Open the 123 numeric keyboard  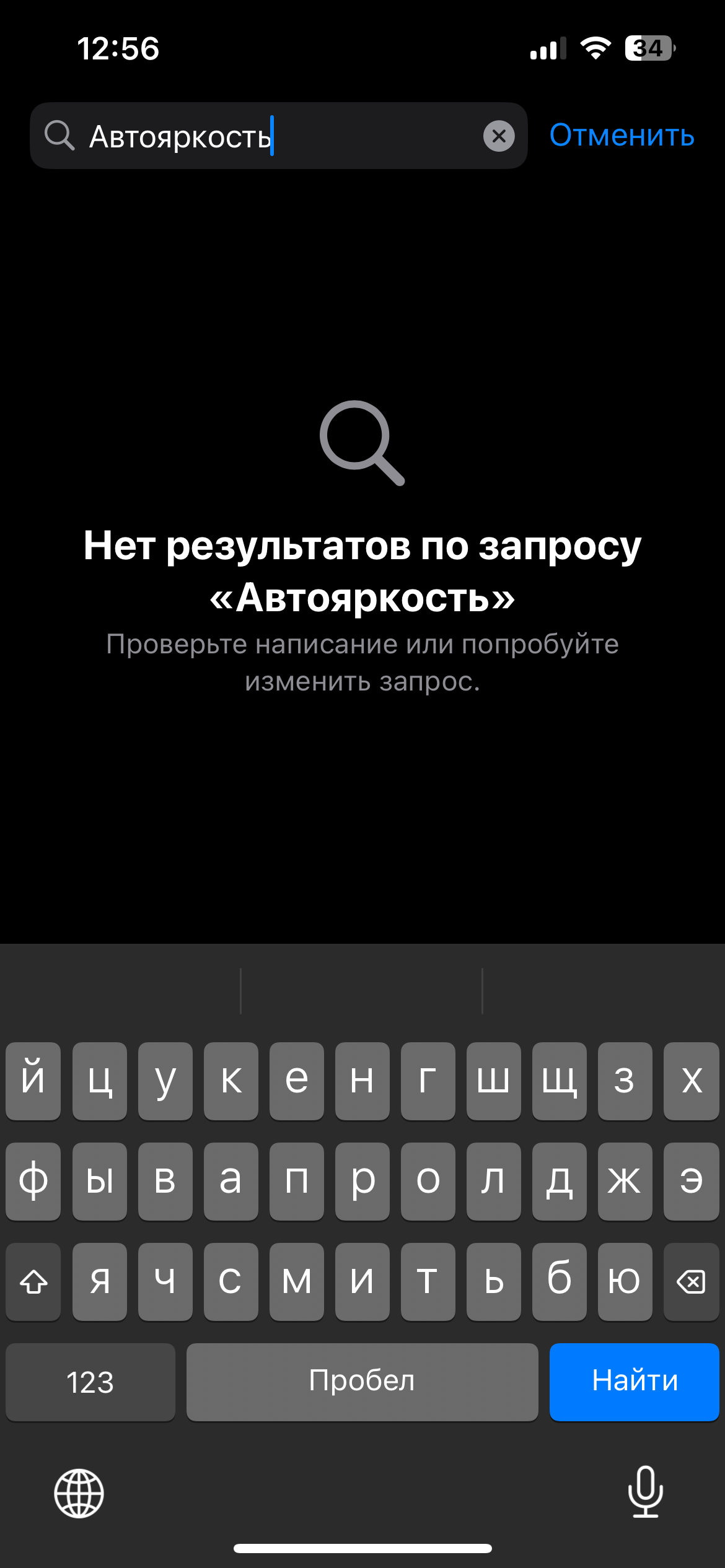tap(90, 1382)
